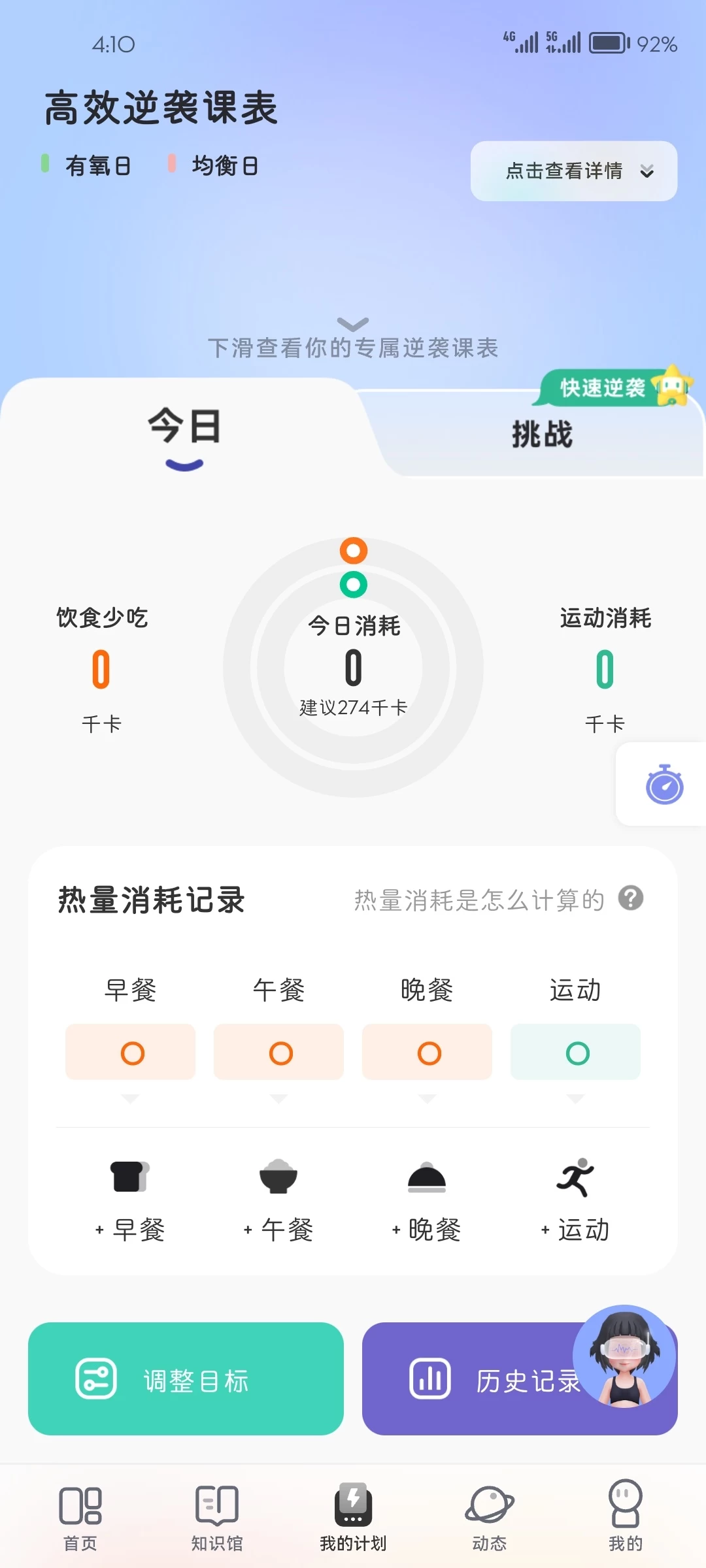Expand the 午餐 record slot
Screen dimensions: 706x1568
pos(279,1052)
